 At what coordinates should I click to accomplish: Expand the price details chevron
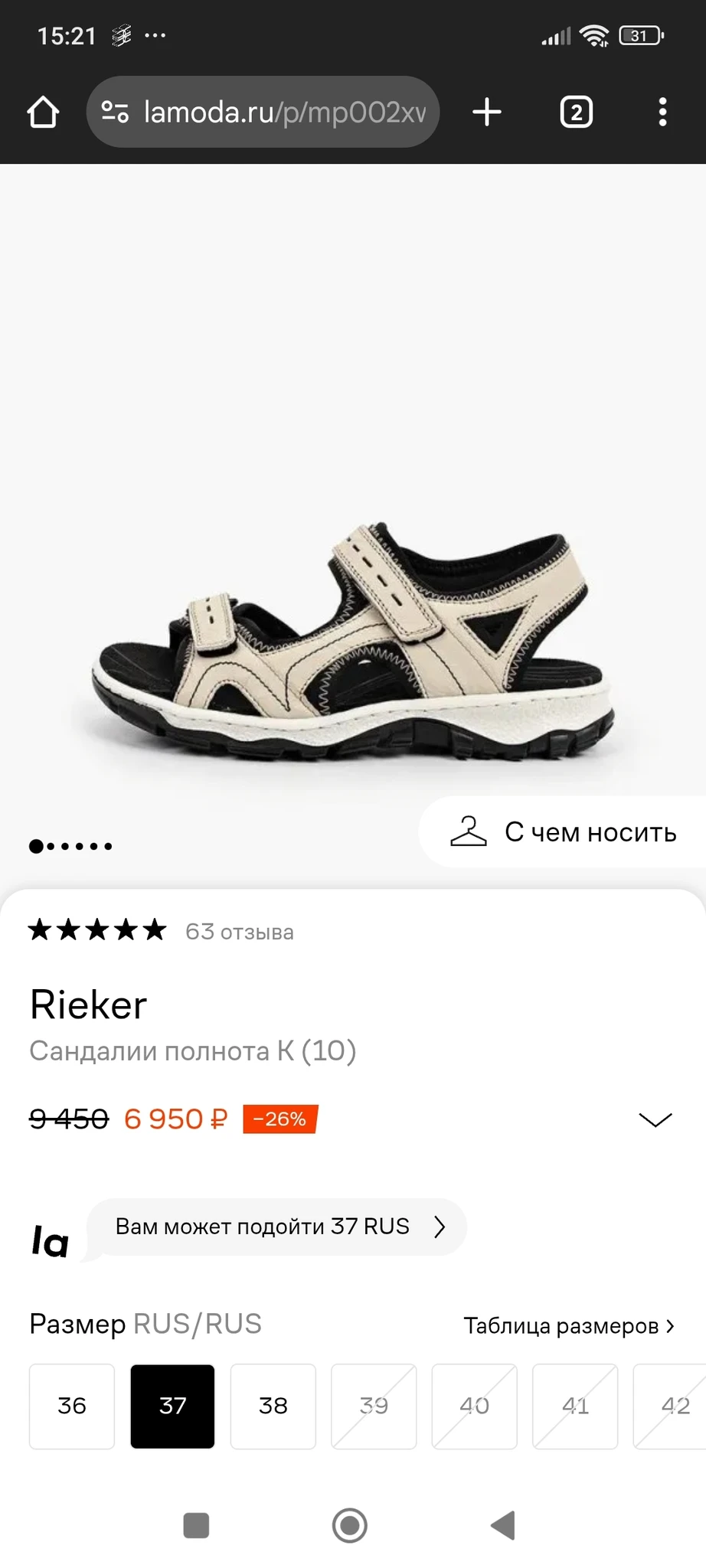pos(655,1119)
